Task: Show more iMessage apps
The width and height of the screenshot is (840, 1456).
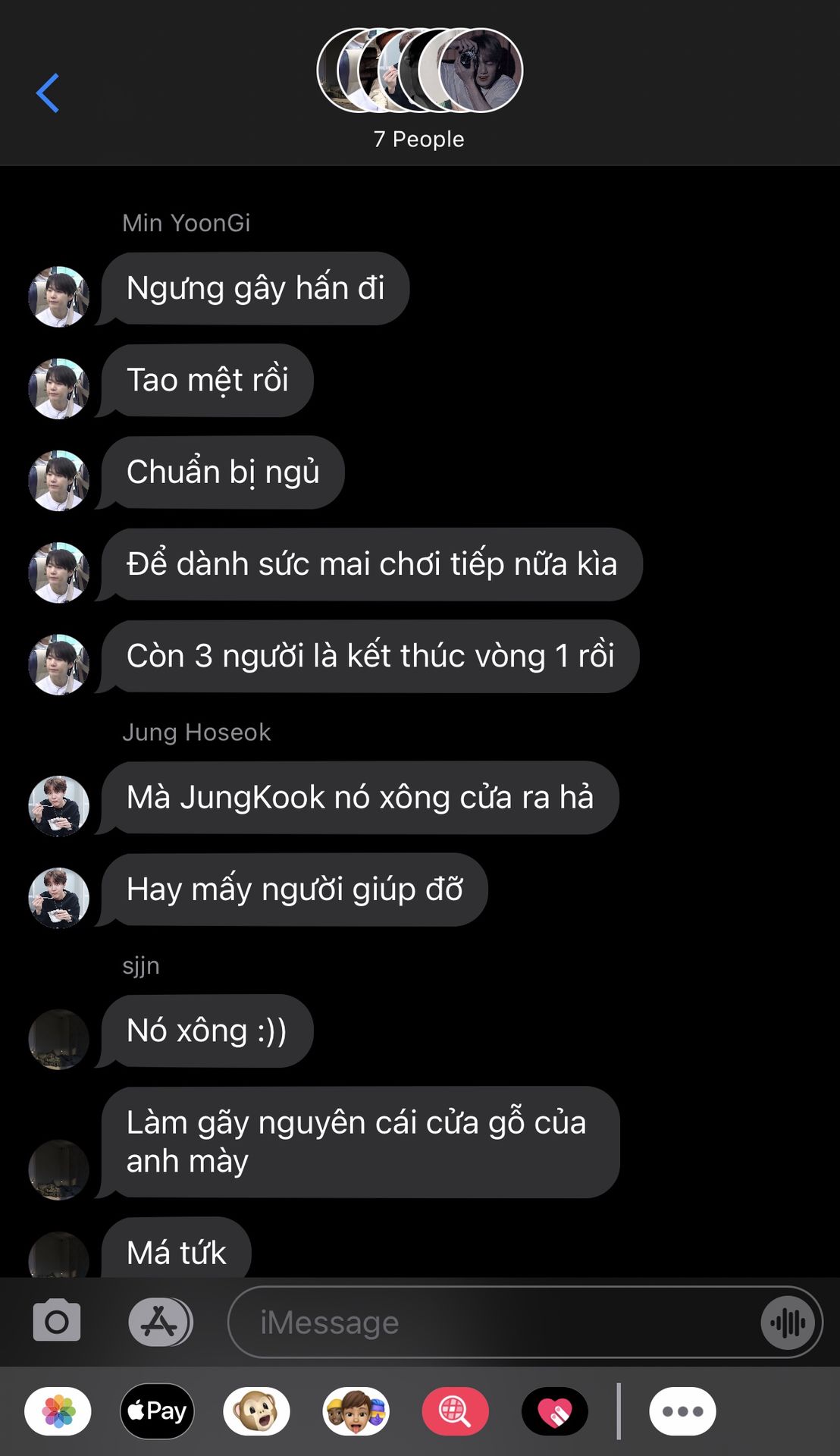Action: 682,1411
